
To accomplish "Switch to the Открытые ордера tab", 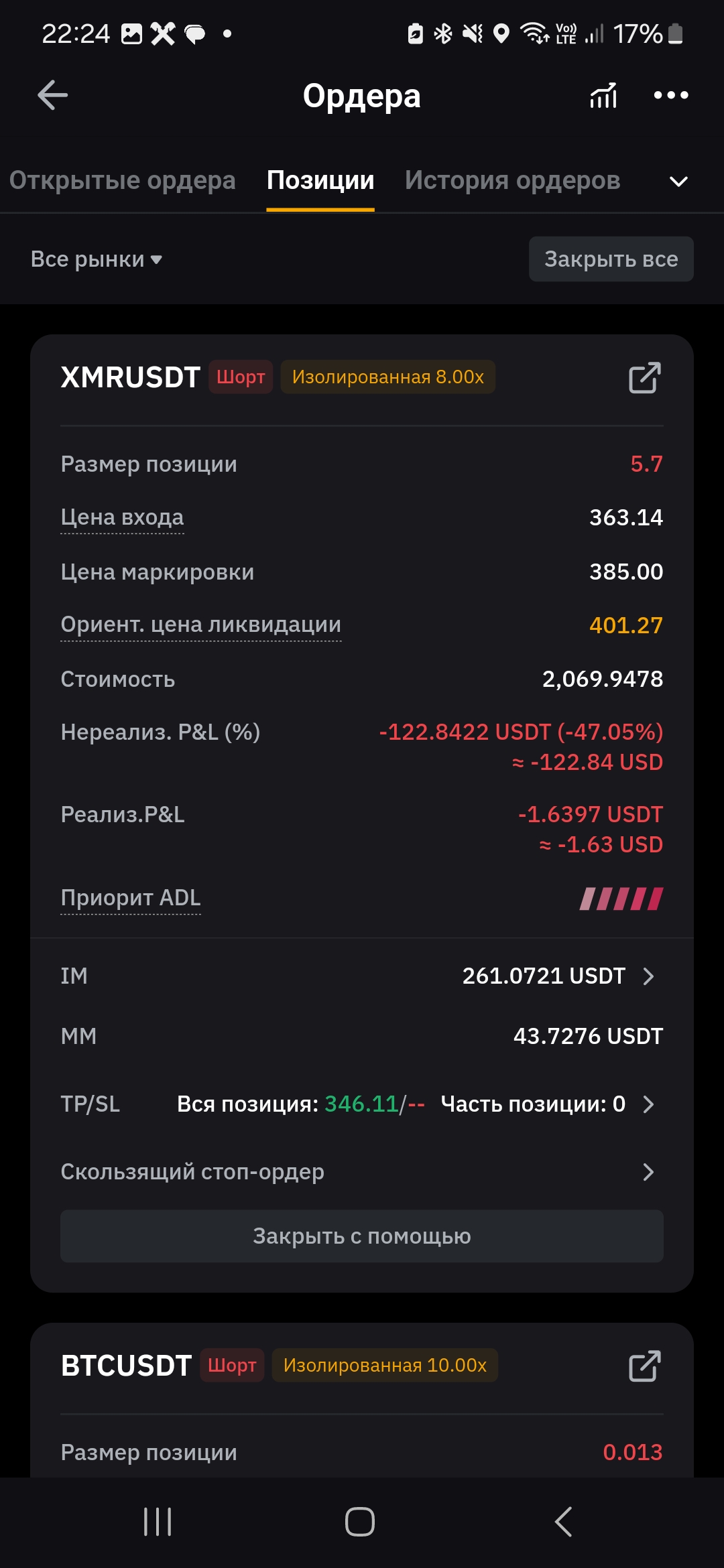I will tap(122, 180).
